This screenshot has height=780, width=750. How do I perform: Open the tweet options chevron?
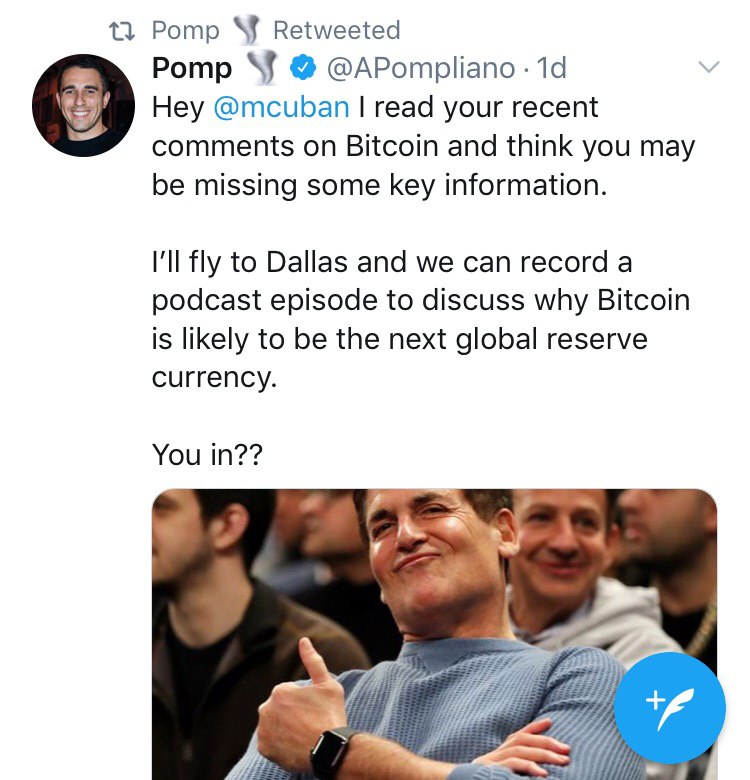(x=708, y=68)
